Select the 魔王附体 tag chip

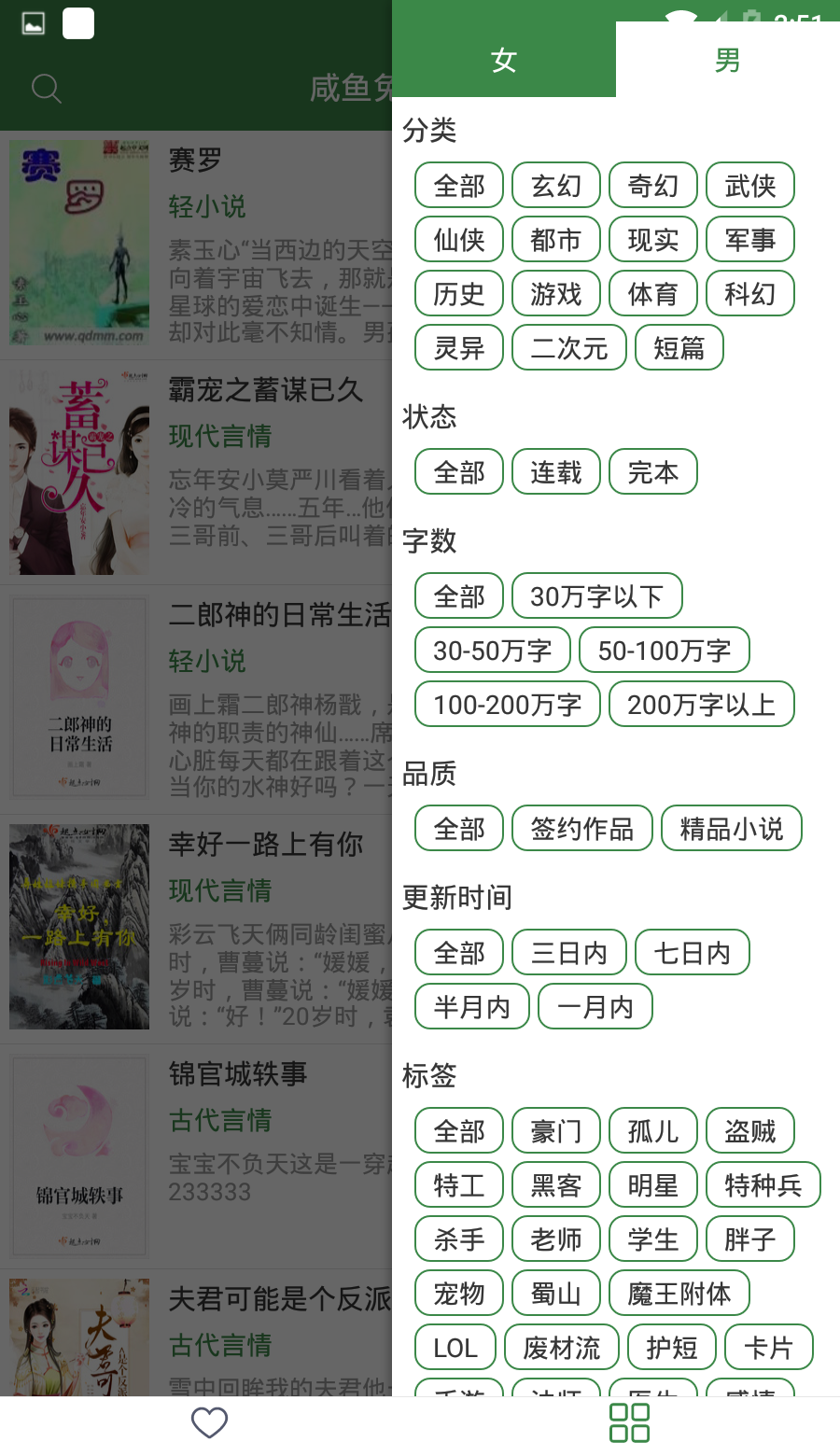tap(679, 1294)
